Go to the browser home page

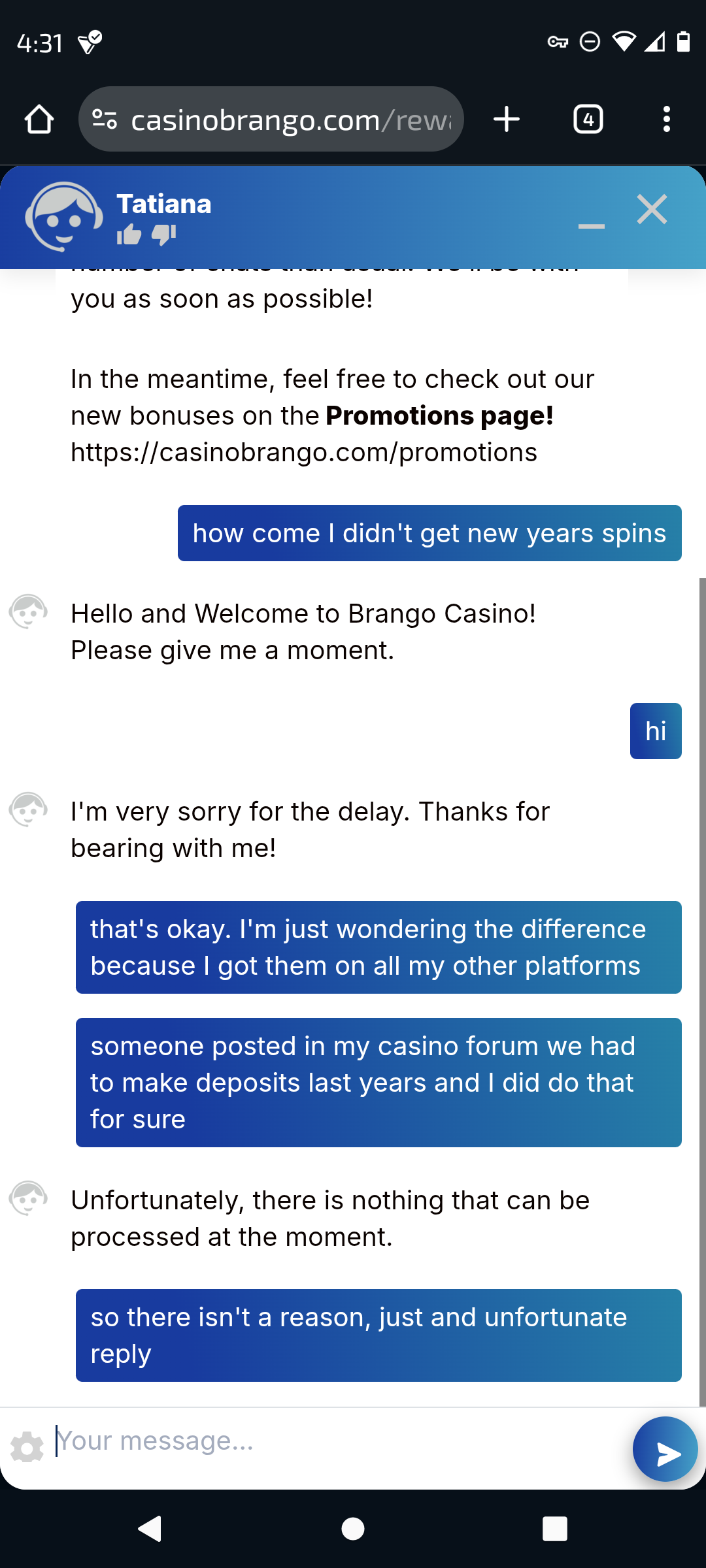click(x=39, y=120)
